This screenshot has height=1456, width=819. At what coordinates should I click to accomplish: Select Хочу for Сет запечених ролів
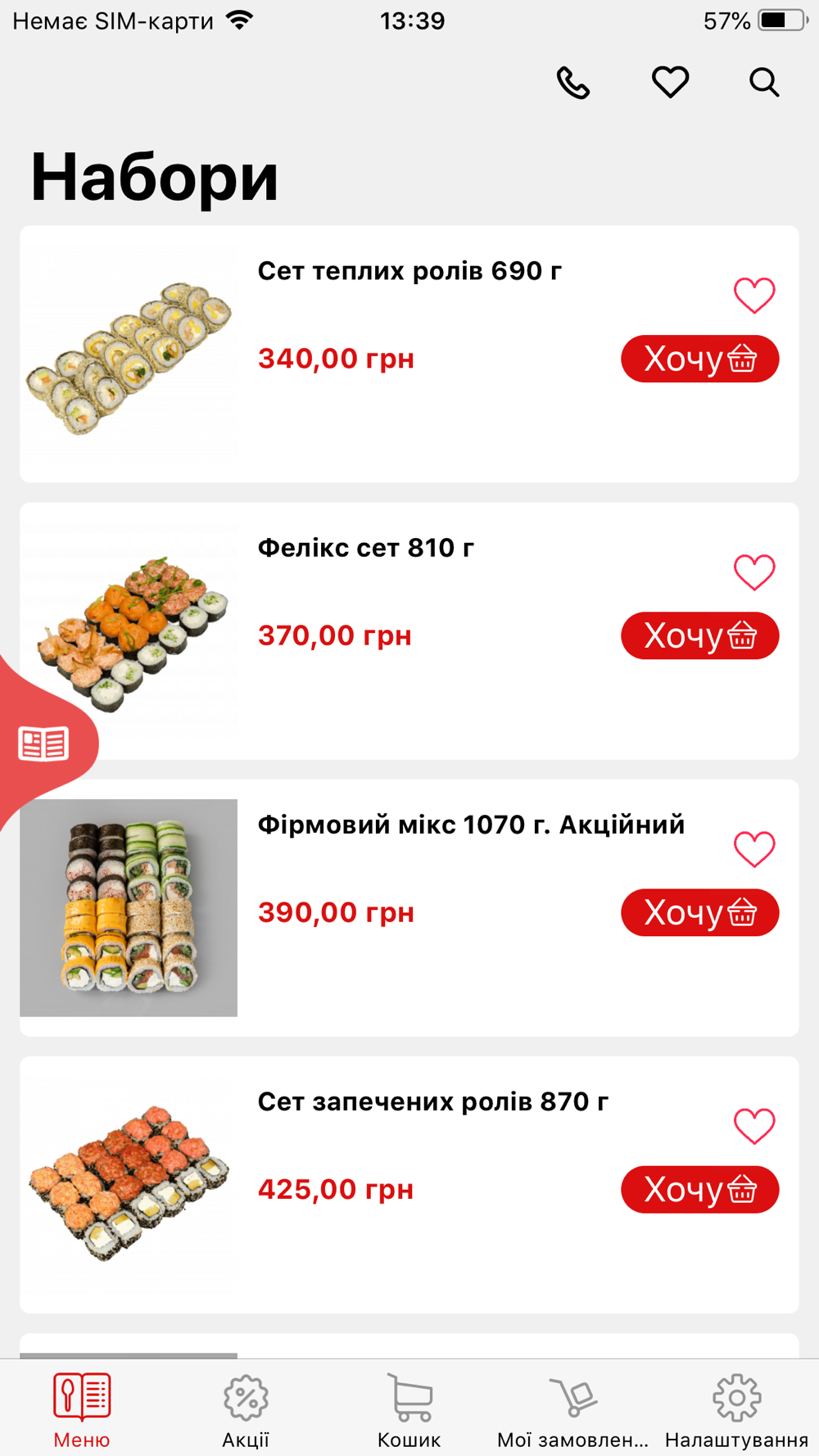pos(699,1189)
